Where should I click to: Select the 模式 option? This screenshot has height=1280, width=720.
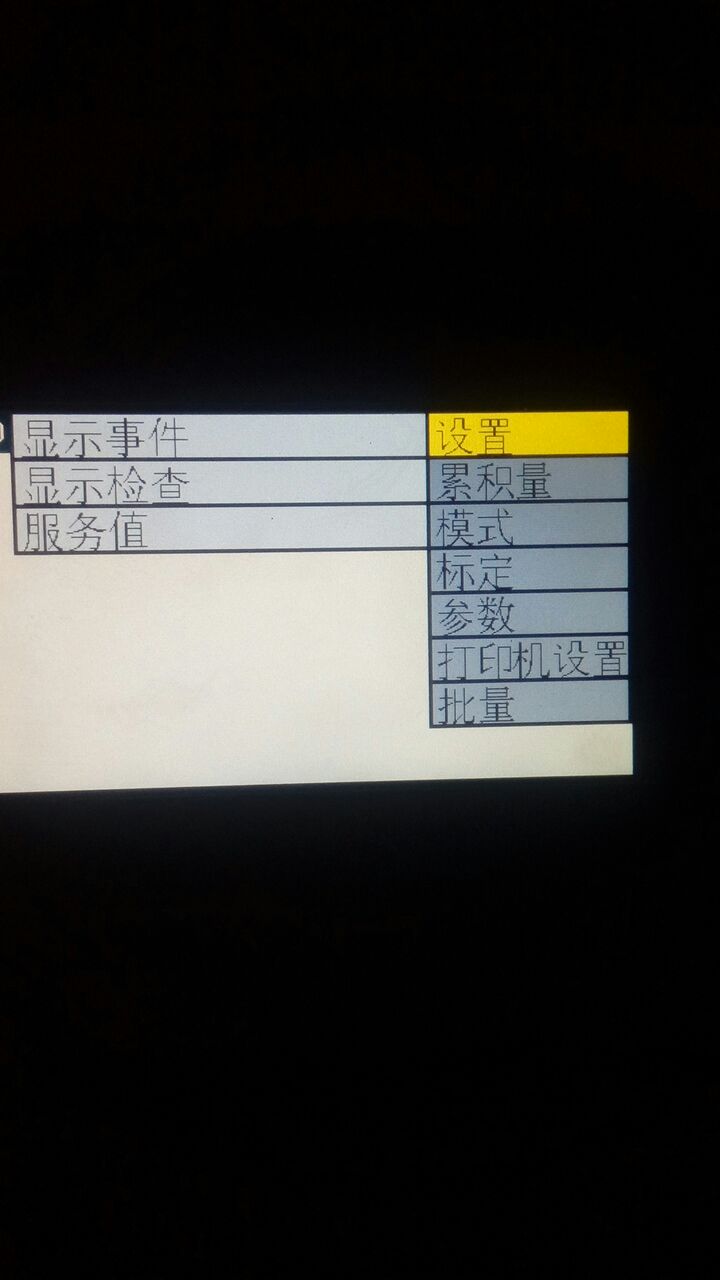tap(529, 525)
